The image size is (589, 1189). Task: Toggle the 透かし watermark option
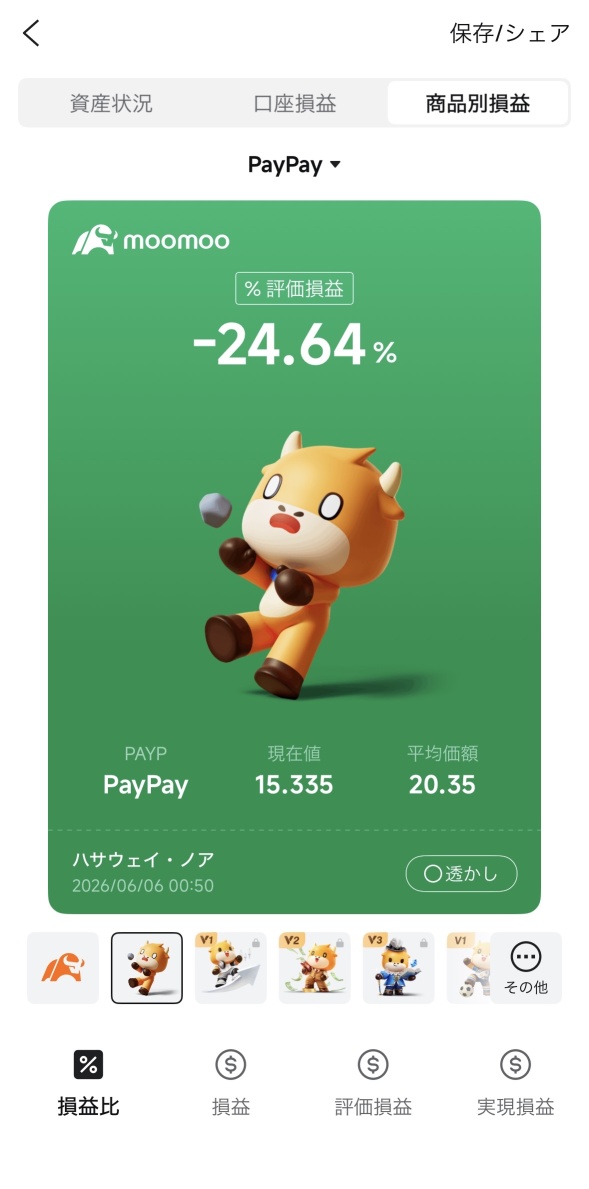461,874
